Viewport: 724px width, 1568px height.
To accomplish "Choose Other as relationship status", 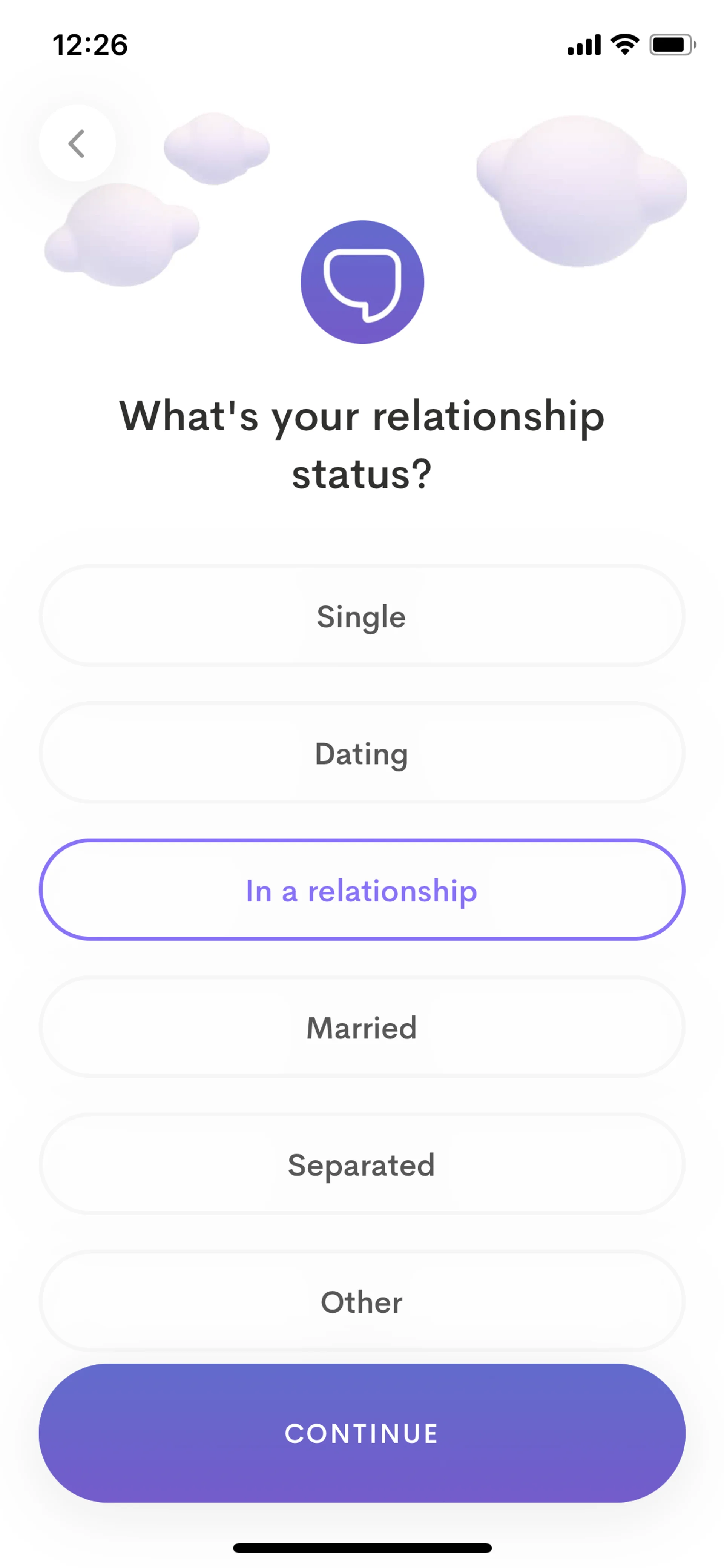I will (x=361, y=1301).
